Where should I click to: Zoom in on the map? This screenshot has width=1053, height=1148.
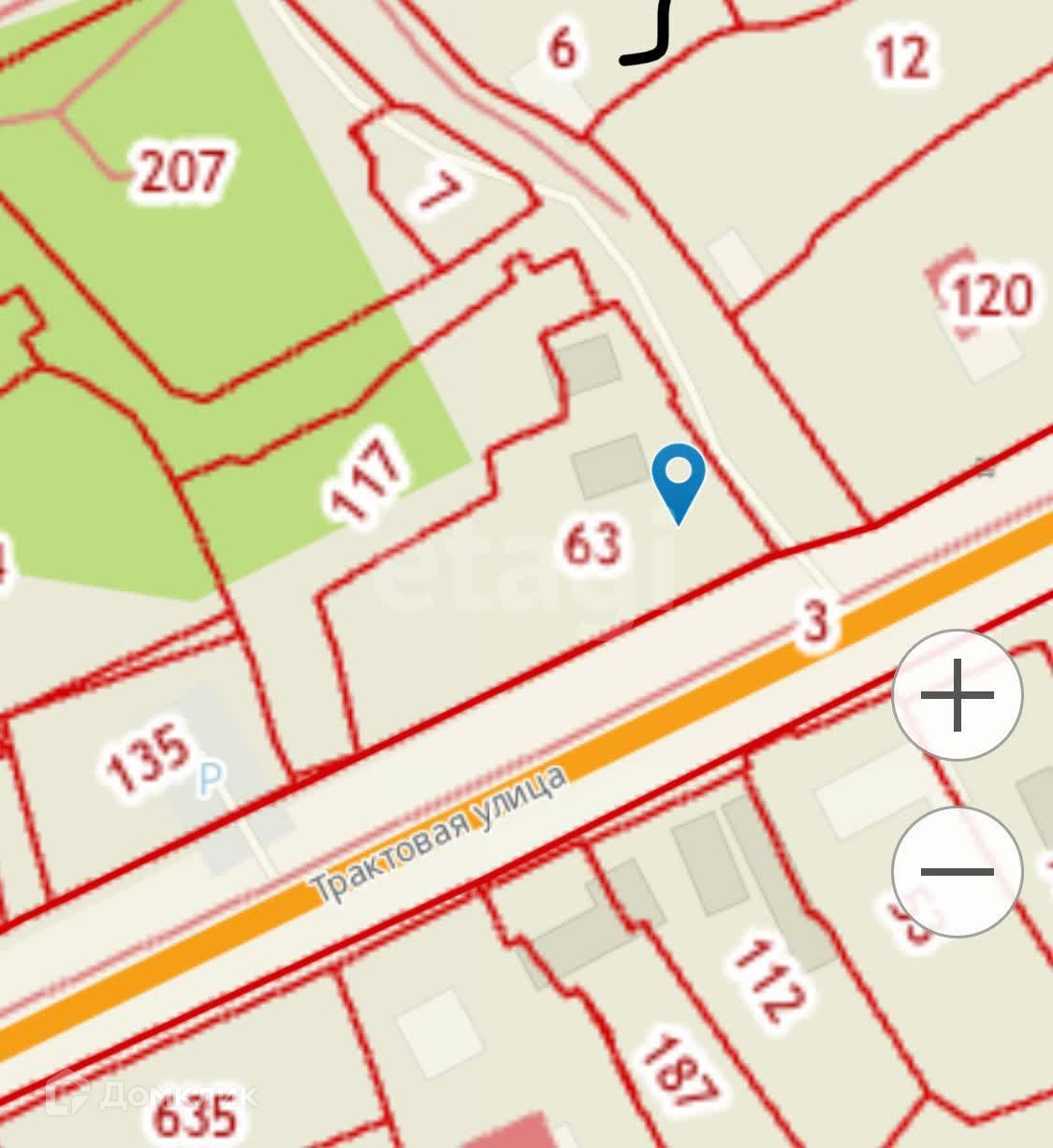(x=957, y=695)
